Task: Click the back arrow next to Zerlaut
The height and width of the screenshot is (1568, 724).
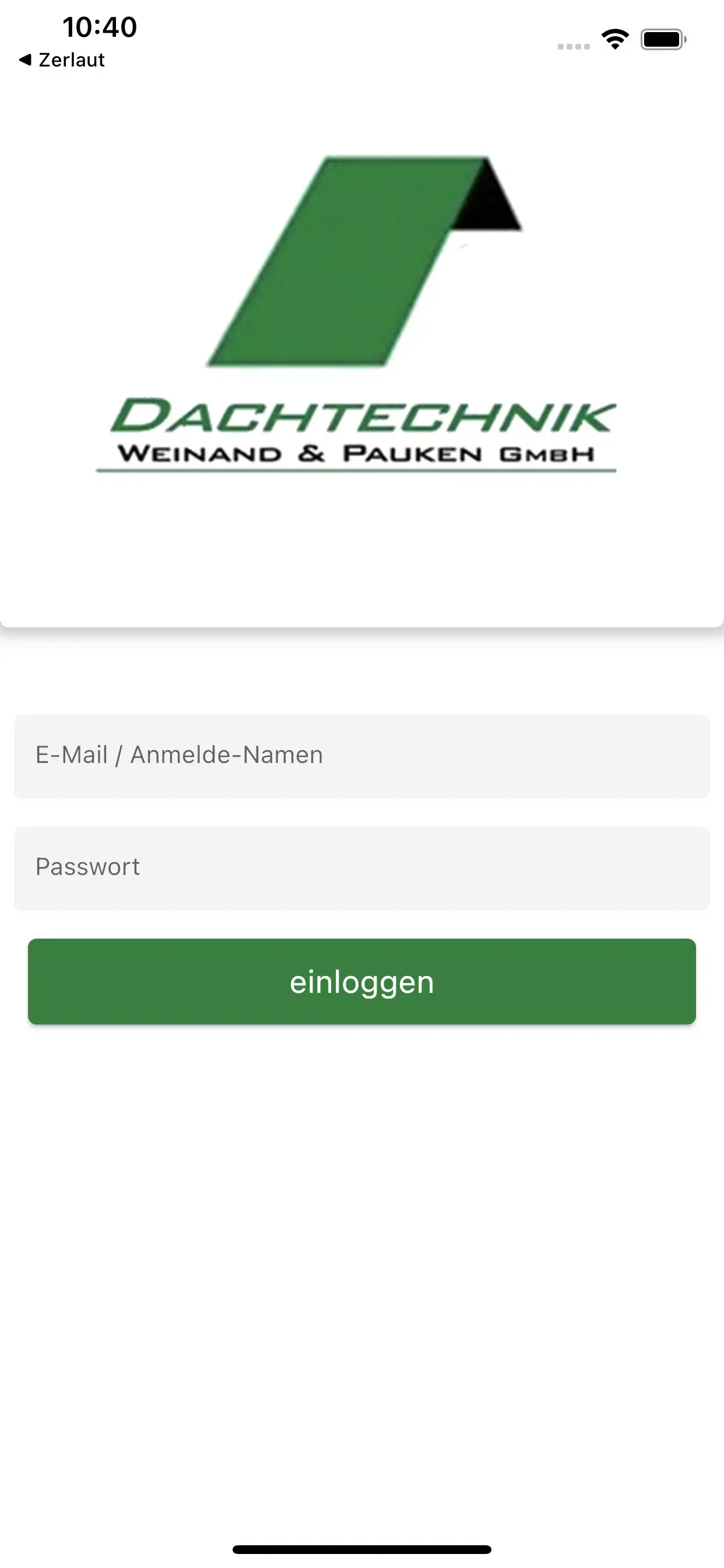Action: click(x=24, y=60)
